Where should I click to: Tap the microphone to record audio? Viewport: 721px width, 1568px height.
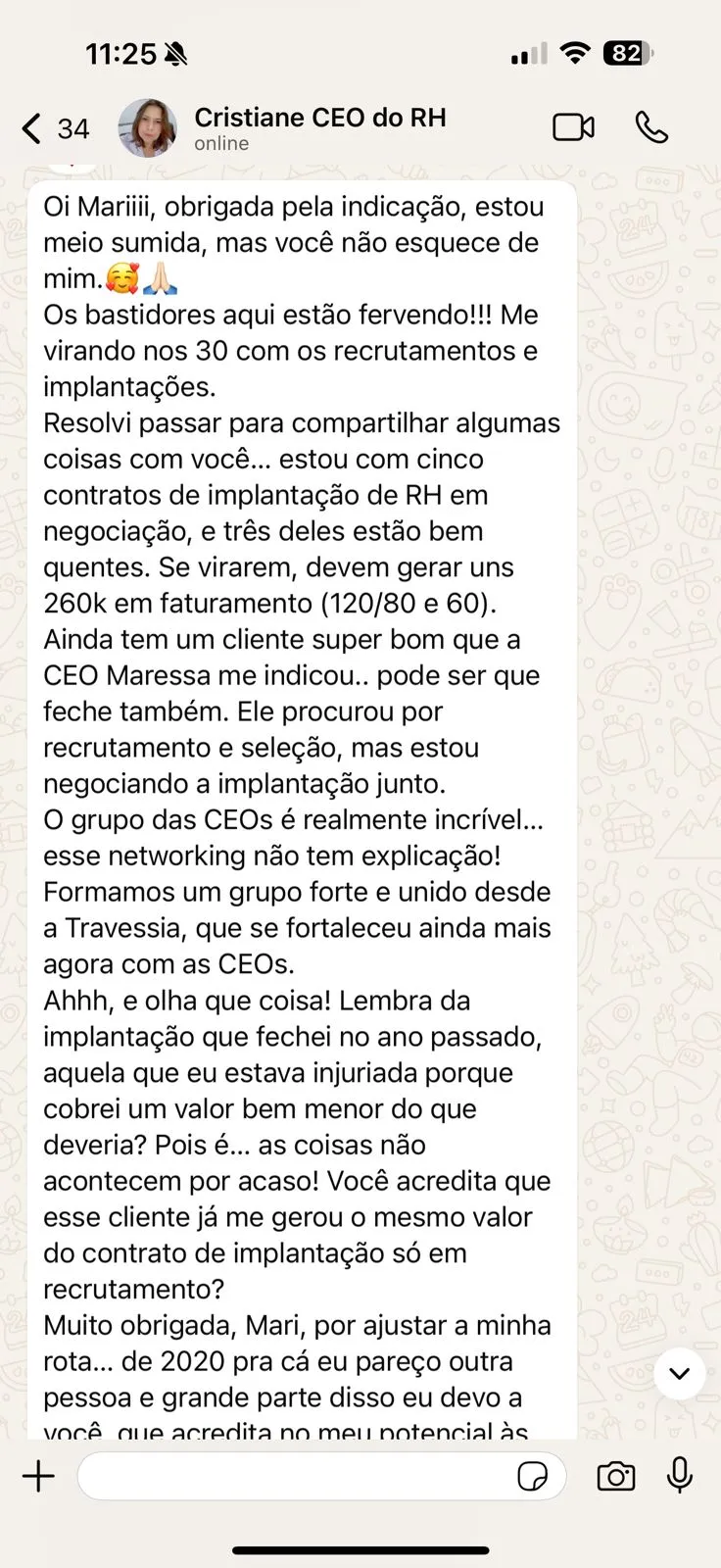680,1476
